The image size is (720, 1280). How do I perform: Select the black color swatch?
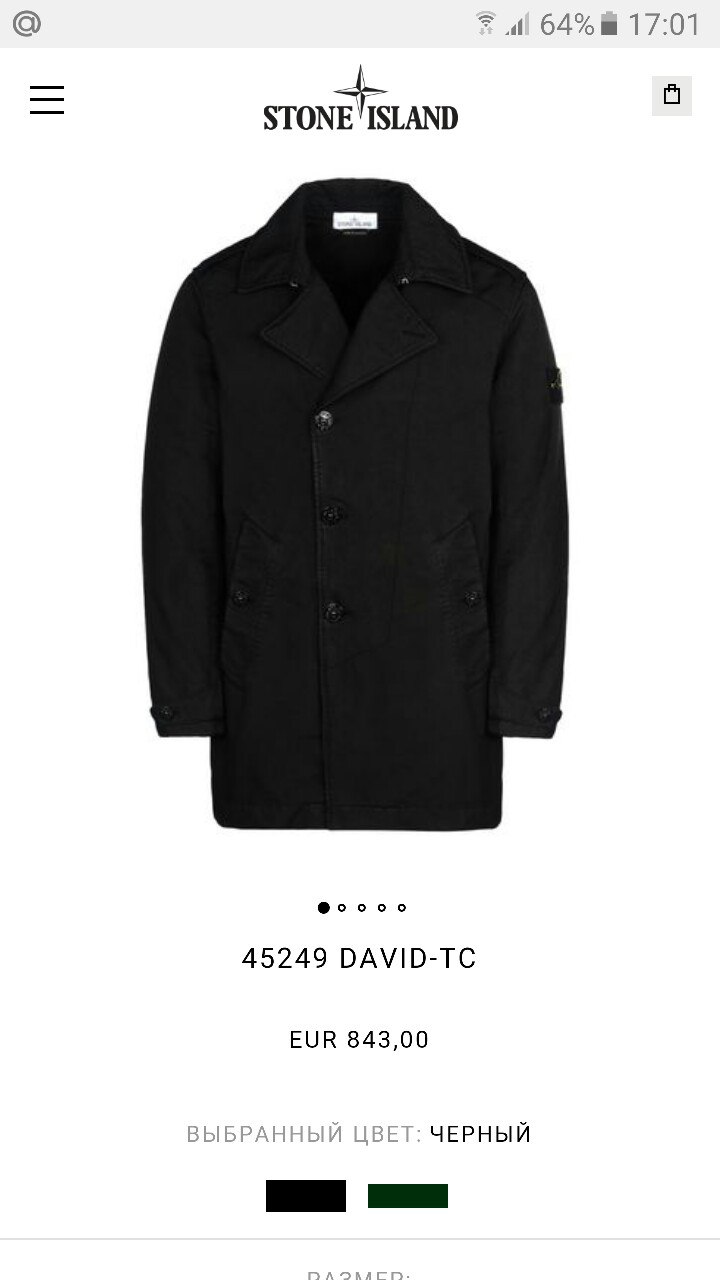pos(306,1196)
